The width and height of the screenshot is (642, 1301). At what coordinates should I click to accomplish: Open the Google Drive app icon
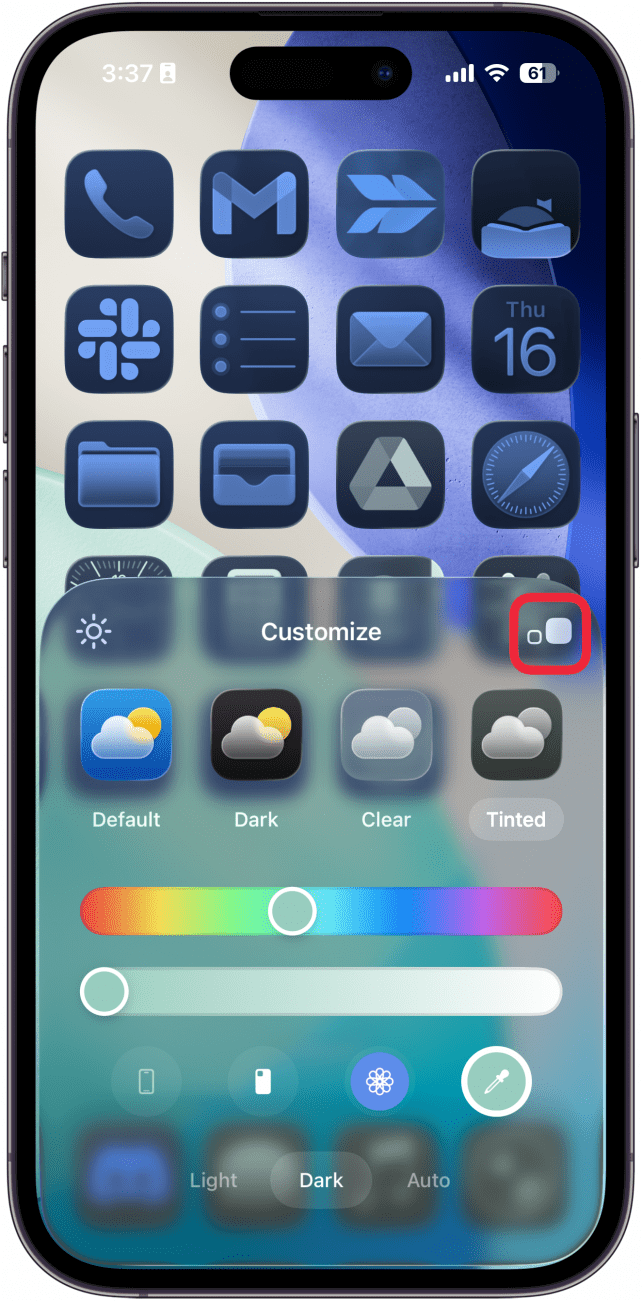tap(390, 475)
